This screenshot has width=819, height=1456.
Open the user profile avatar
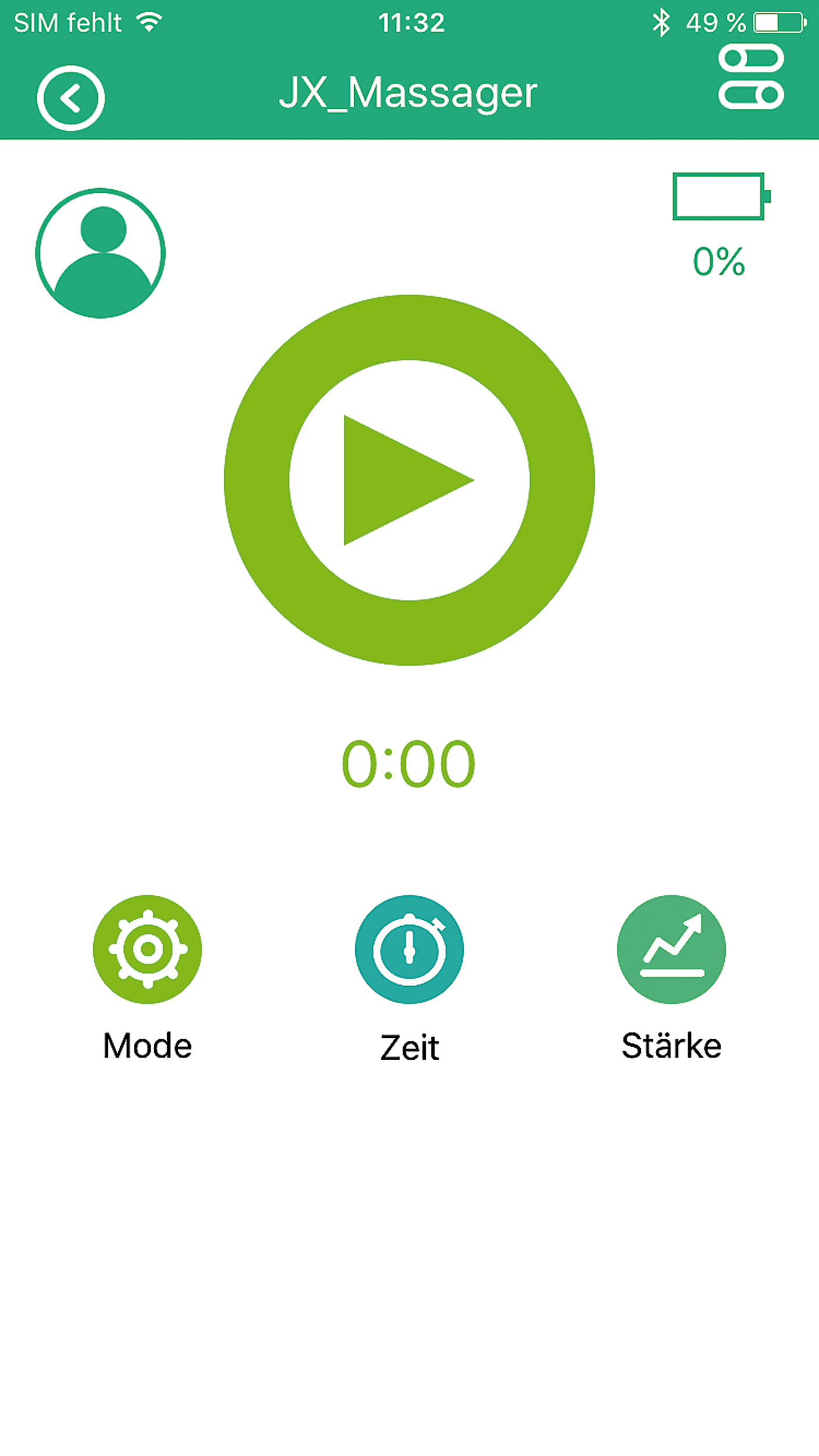point(100,253)
